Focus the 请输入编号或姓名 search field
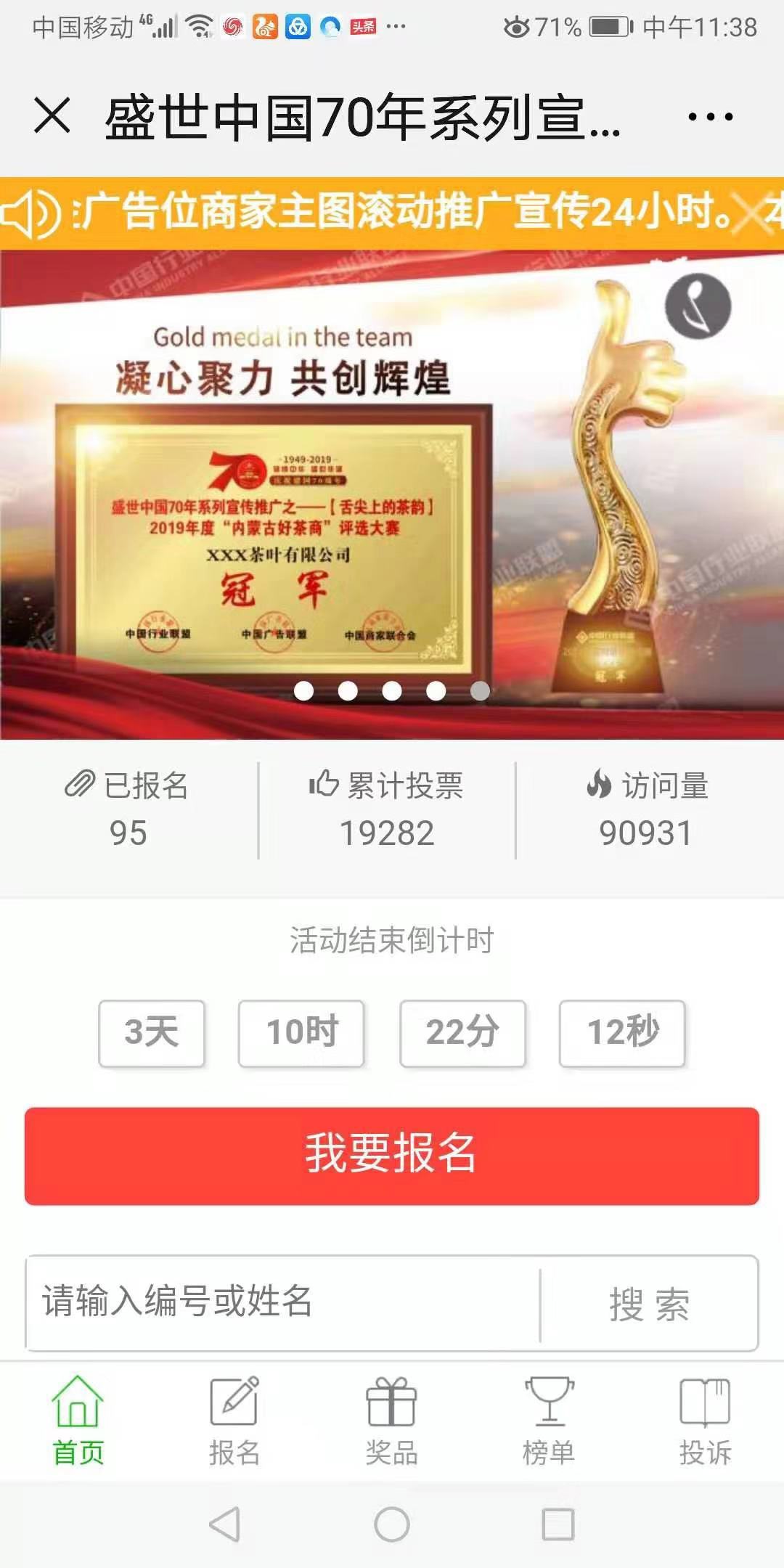 (x=283, y=1302)
